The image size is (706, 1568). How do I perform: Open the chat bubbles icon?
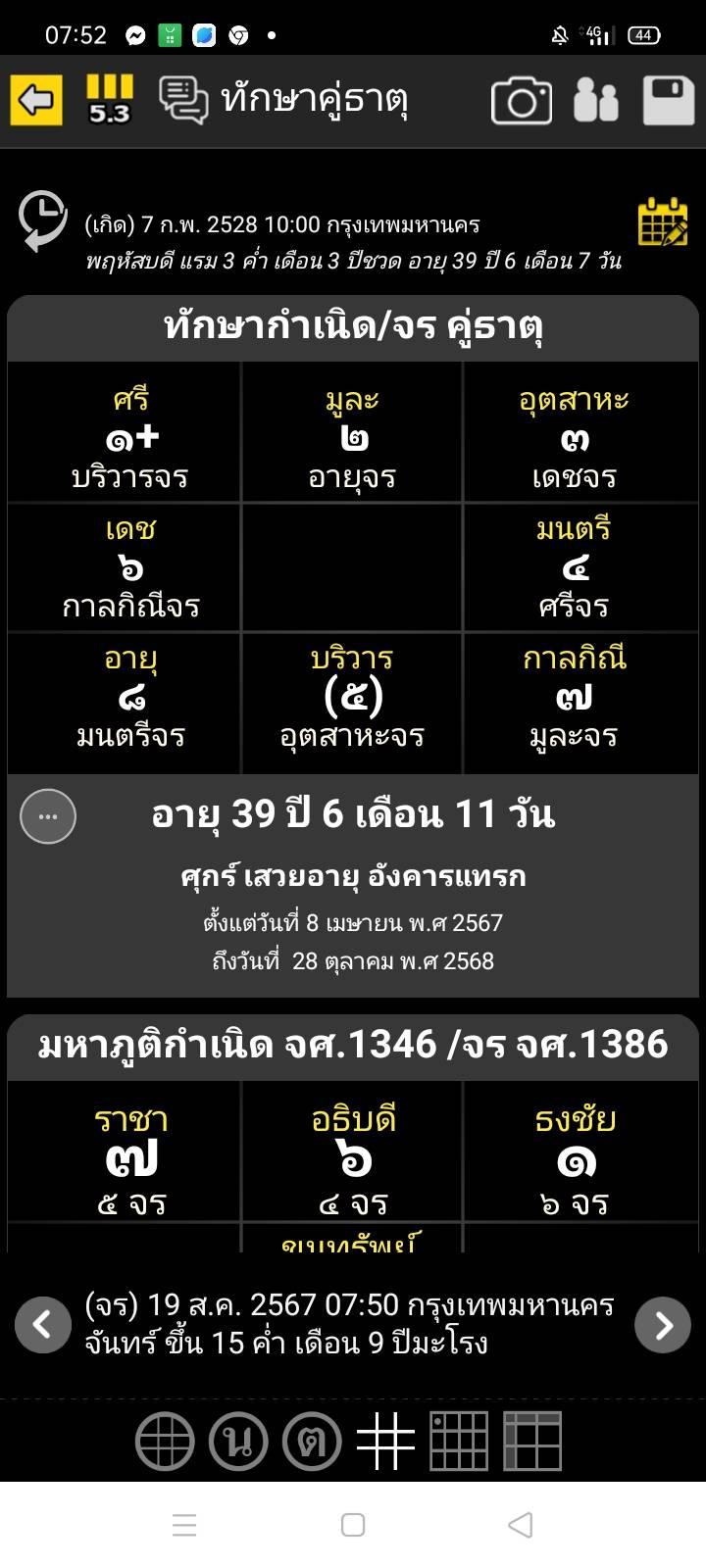click(183, 100)
